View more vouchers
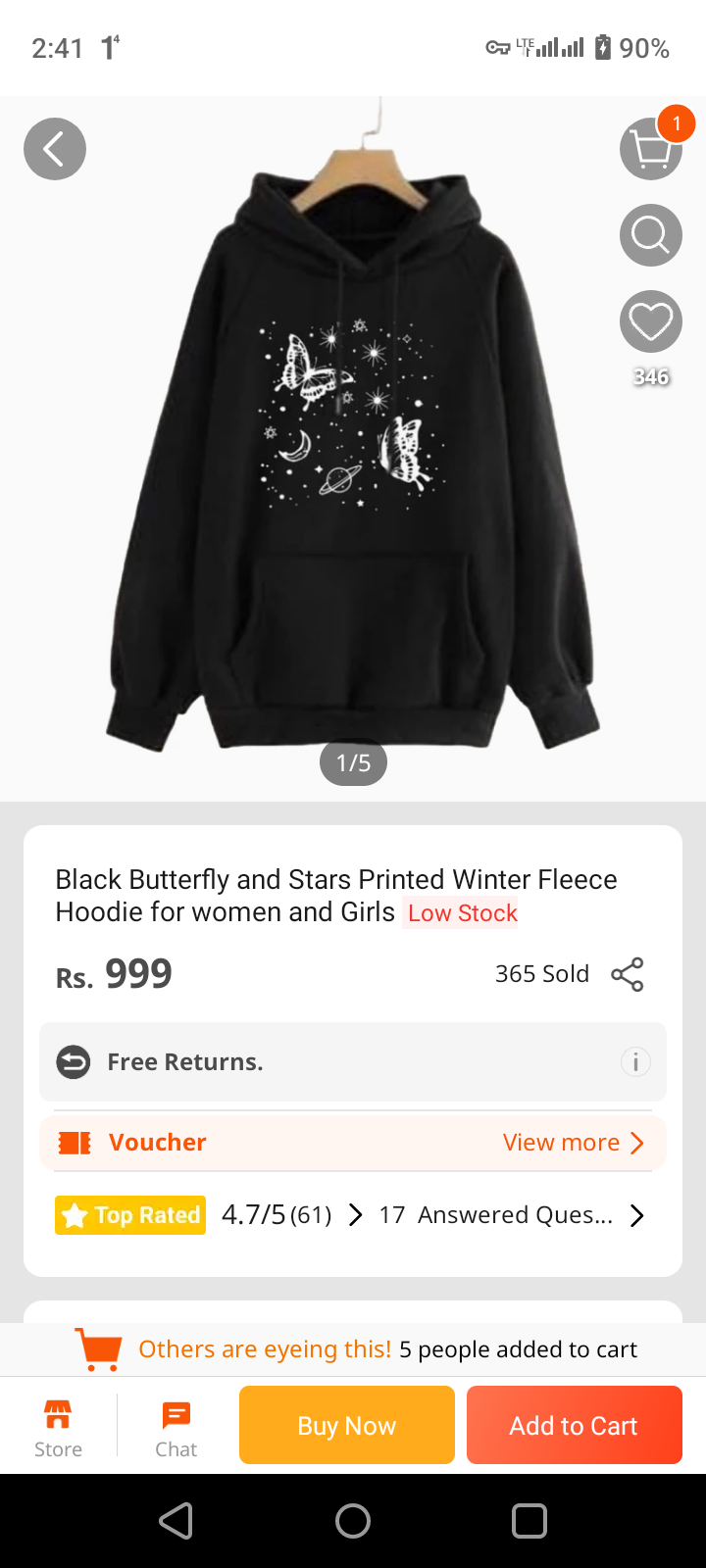The width and height of the screenshot is (706, 1568). (x=574, y=1143)
